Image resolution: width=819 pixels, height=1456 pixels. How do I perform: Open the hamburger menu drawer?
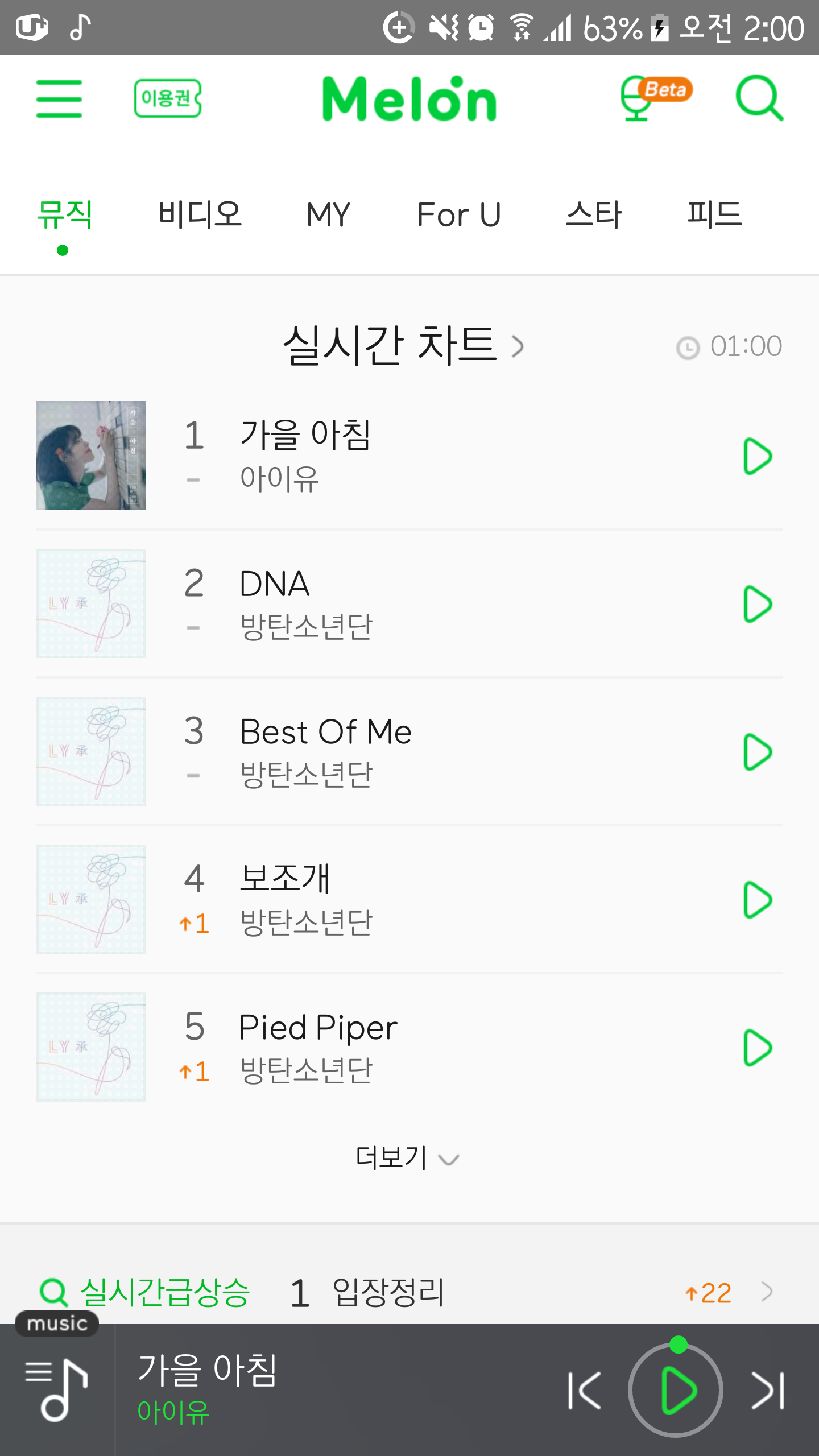[59, 99]
